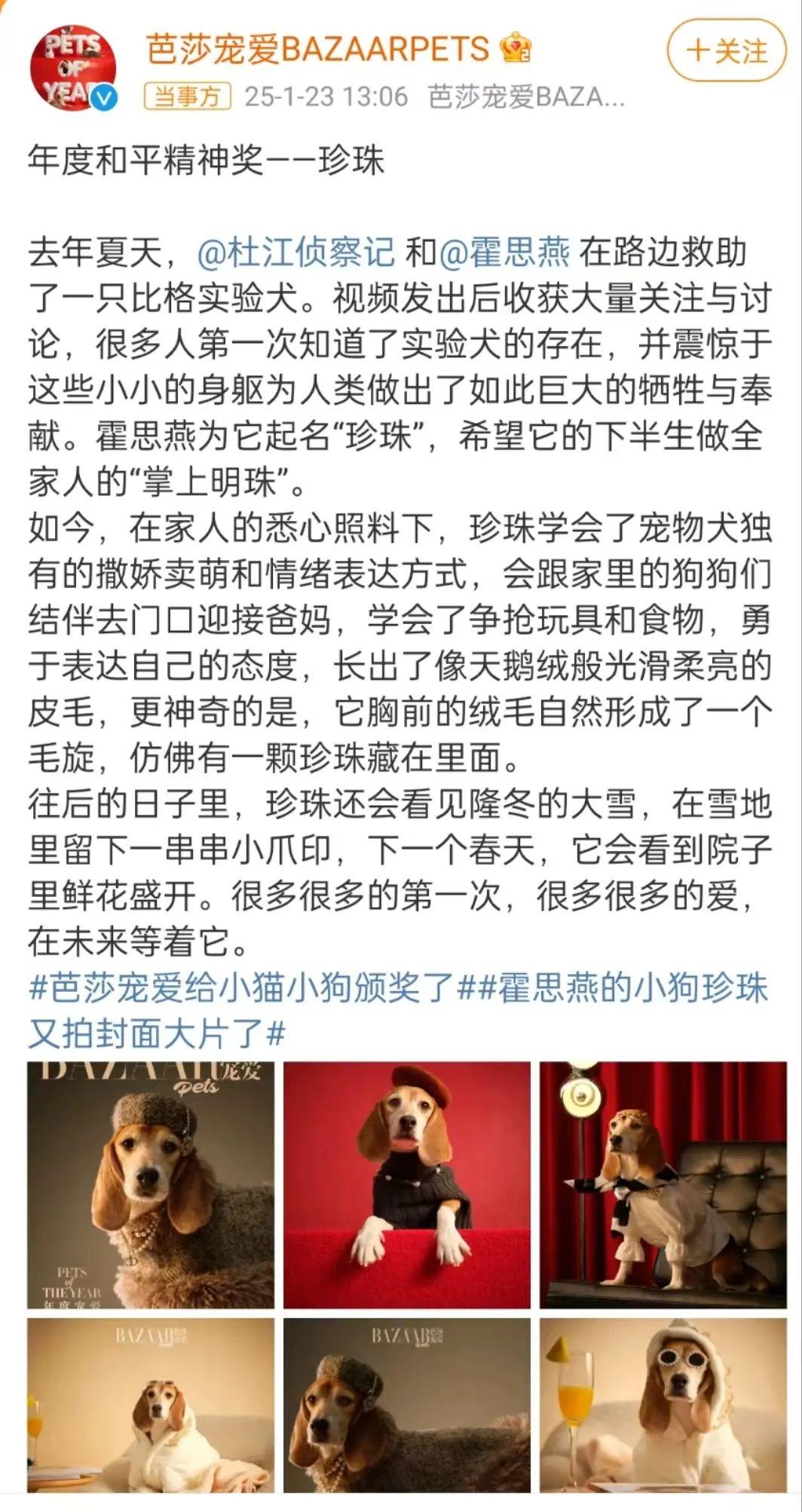The image size is (802, 1512).
Task: Open the @霍思燕 mention
Action: point(504,253)
